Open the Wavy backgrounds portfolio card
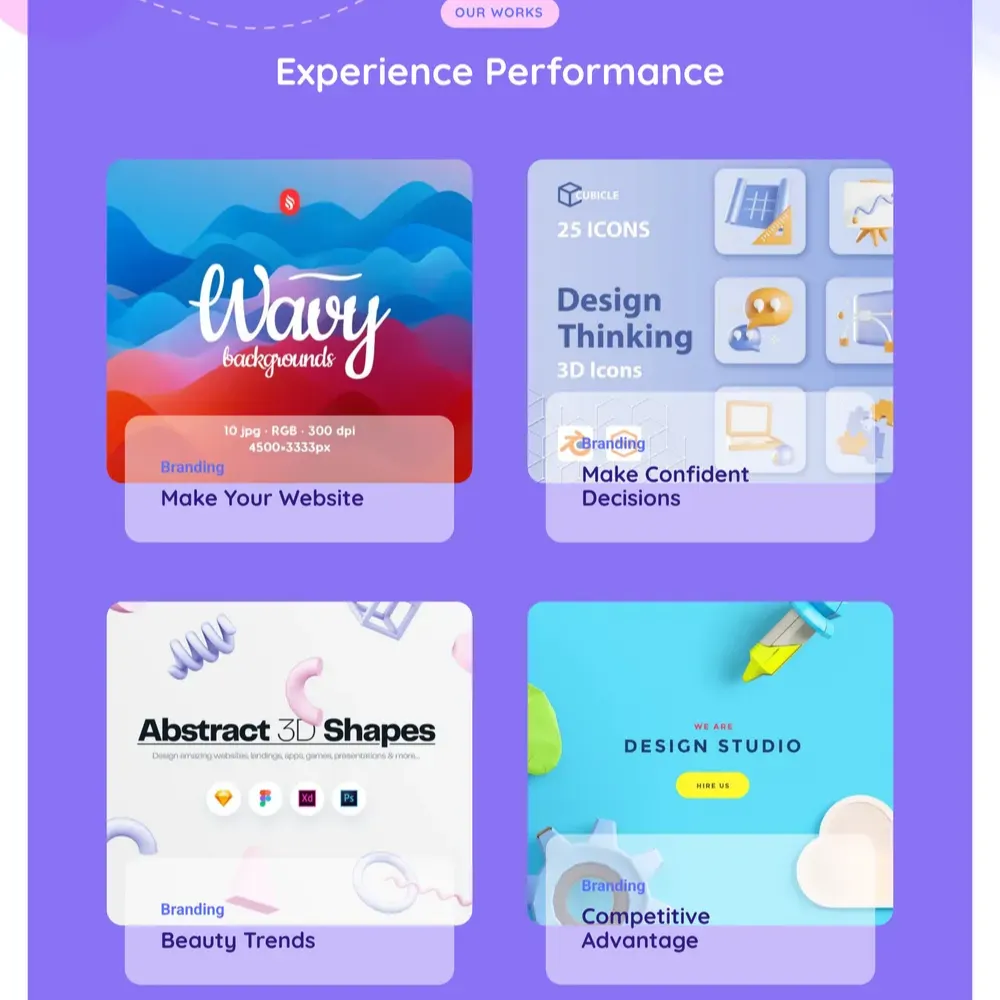Screen dimensions: 1000x1000 [x=289, y=300]
